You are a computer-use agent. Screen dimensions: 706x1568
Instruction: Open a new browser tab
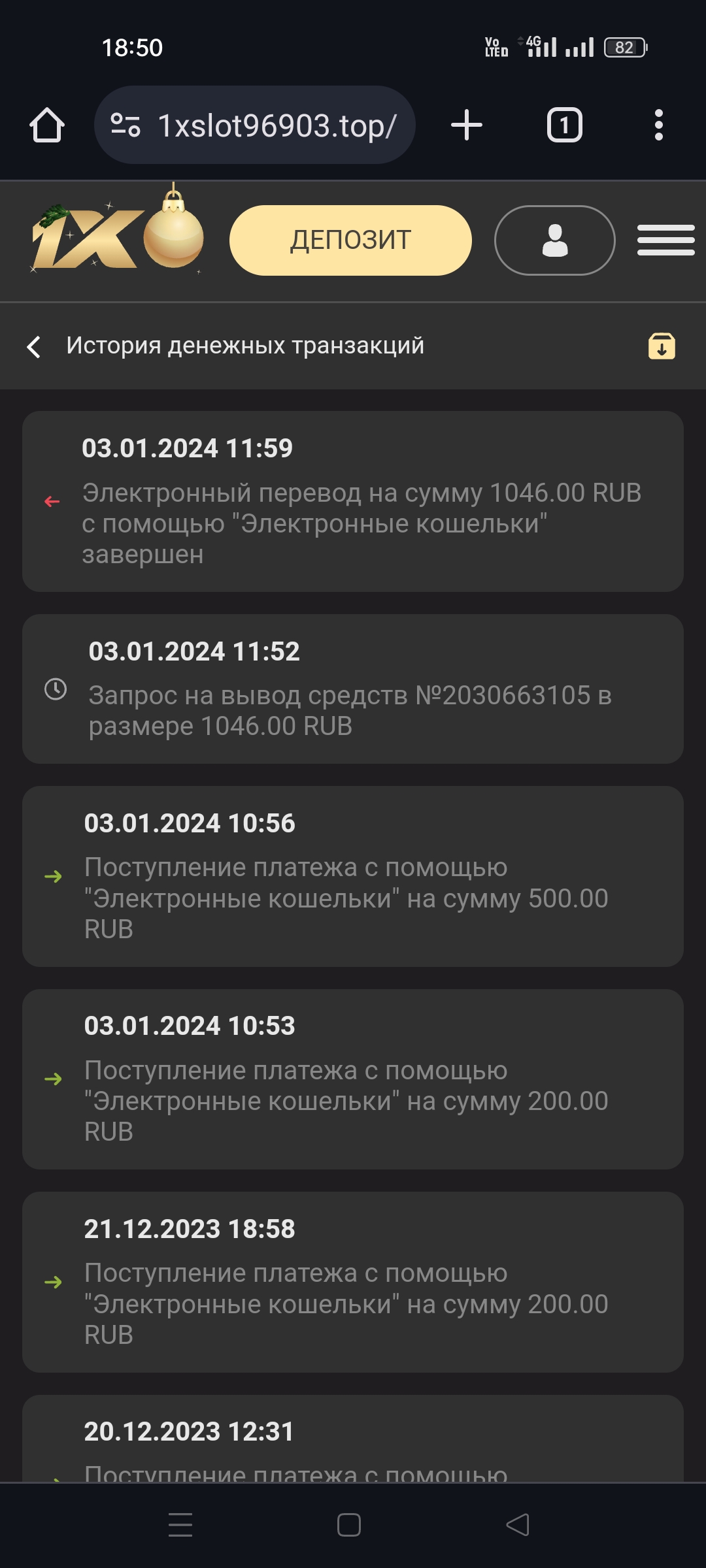(x=467, y=125)
